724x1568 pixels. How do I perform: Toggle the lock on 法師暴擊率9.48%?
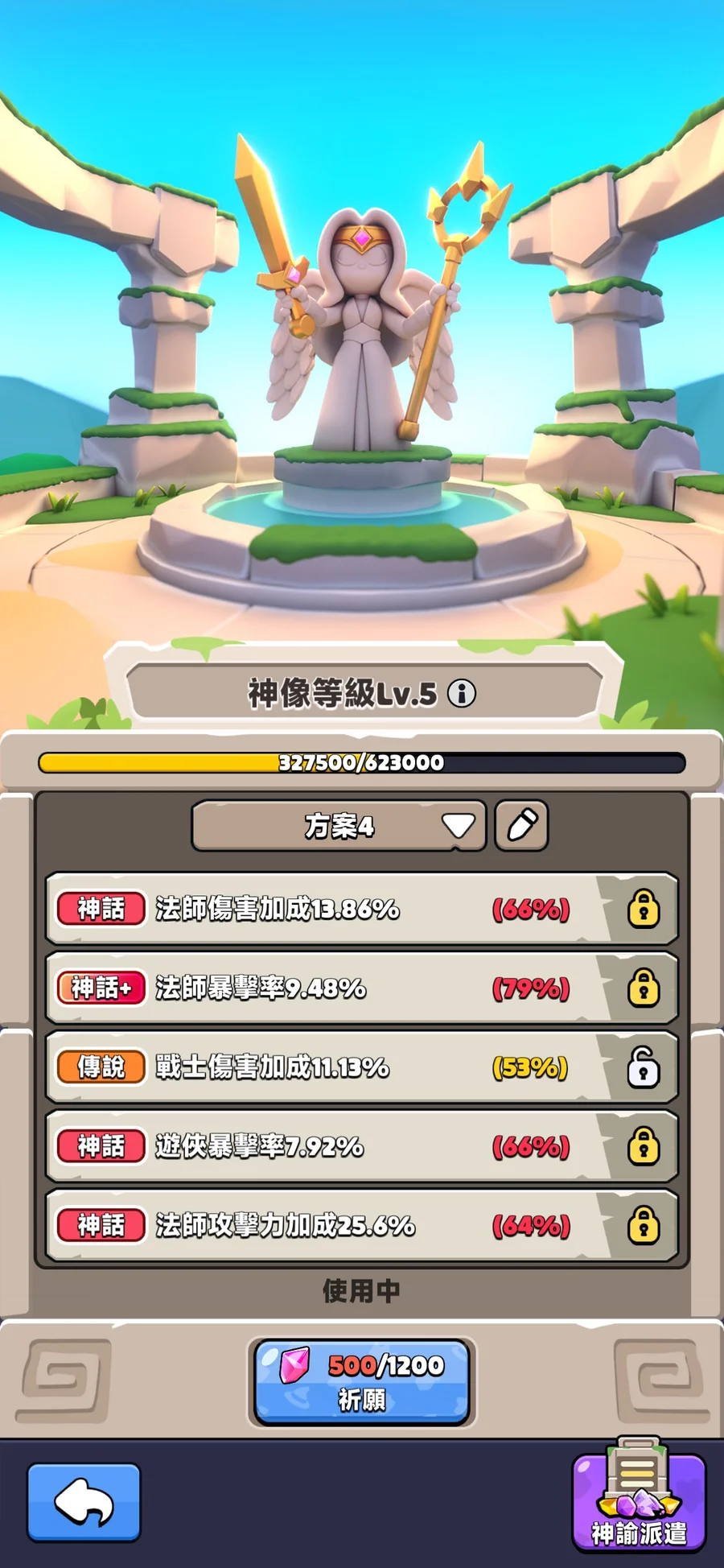pyautogui.click(x=644, y=988)
